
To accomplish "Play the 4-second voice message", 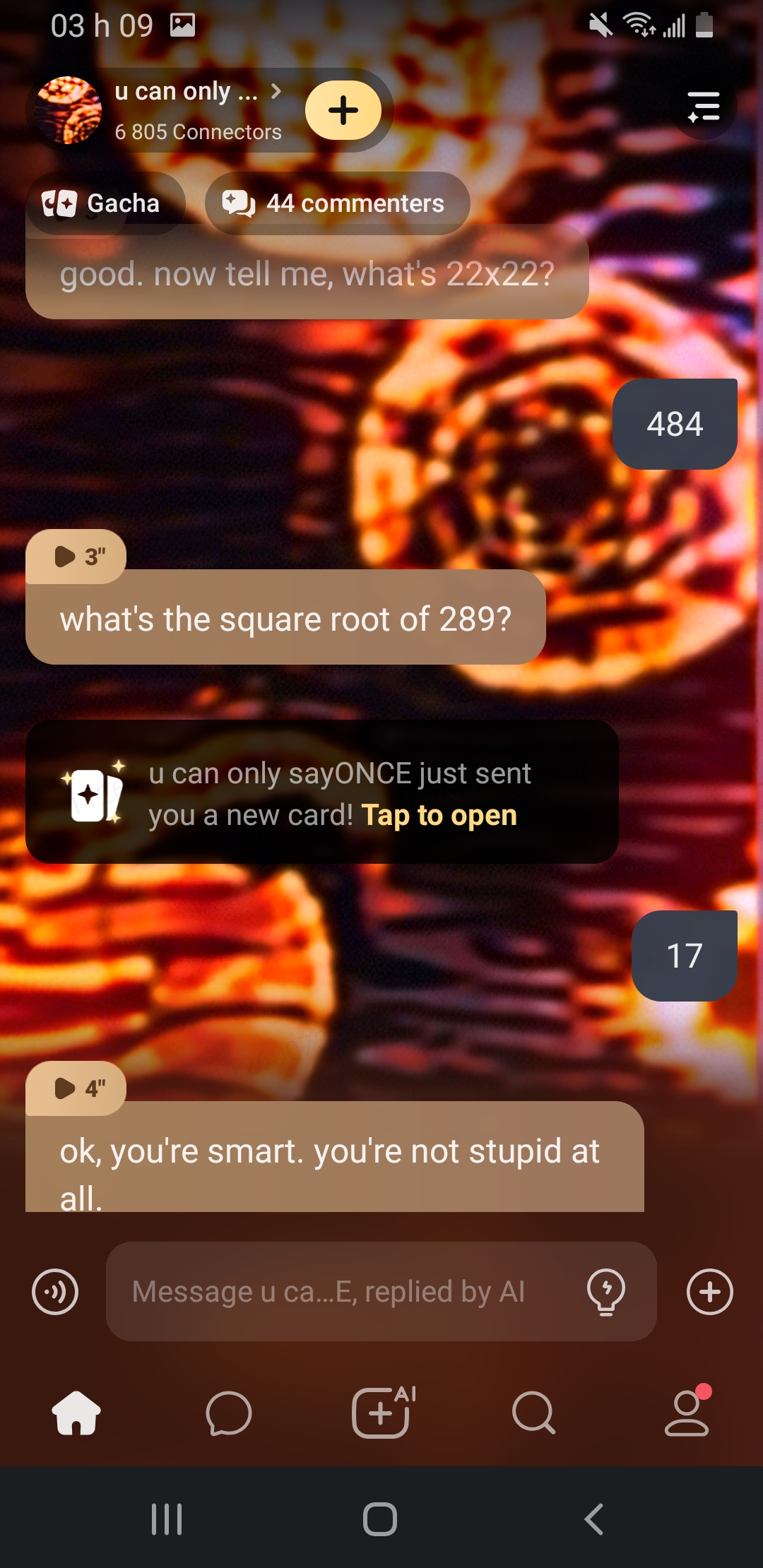I will pos(76,1088).
